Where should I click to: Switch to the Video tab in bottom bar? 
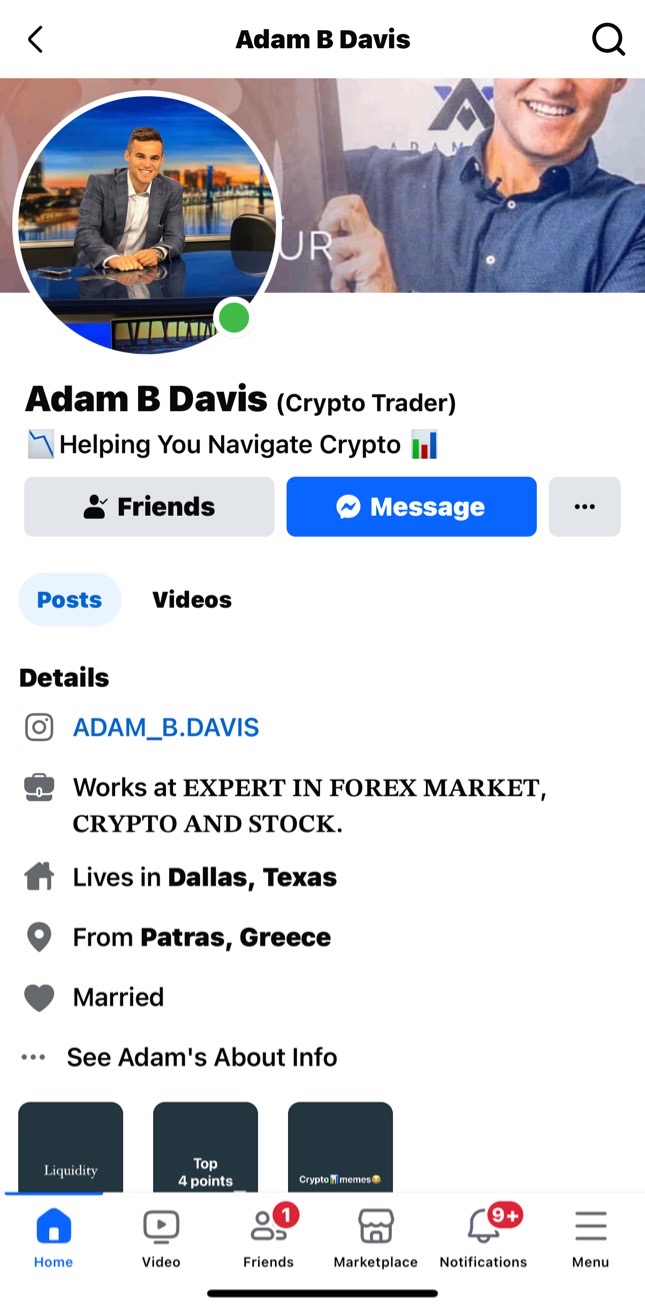[161, 1238]
